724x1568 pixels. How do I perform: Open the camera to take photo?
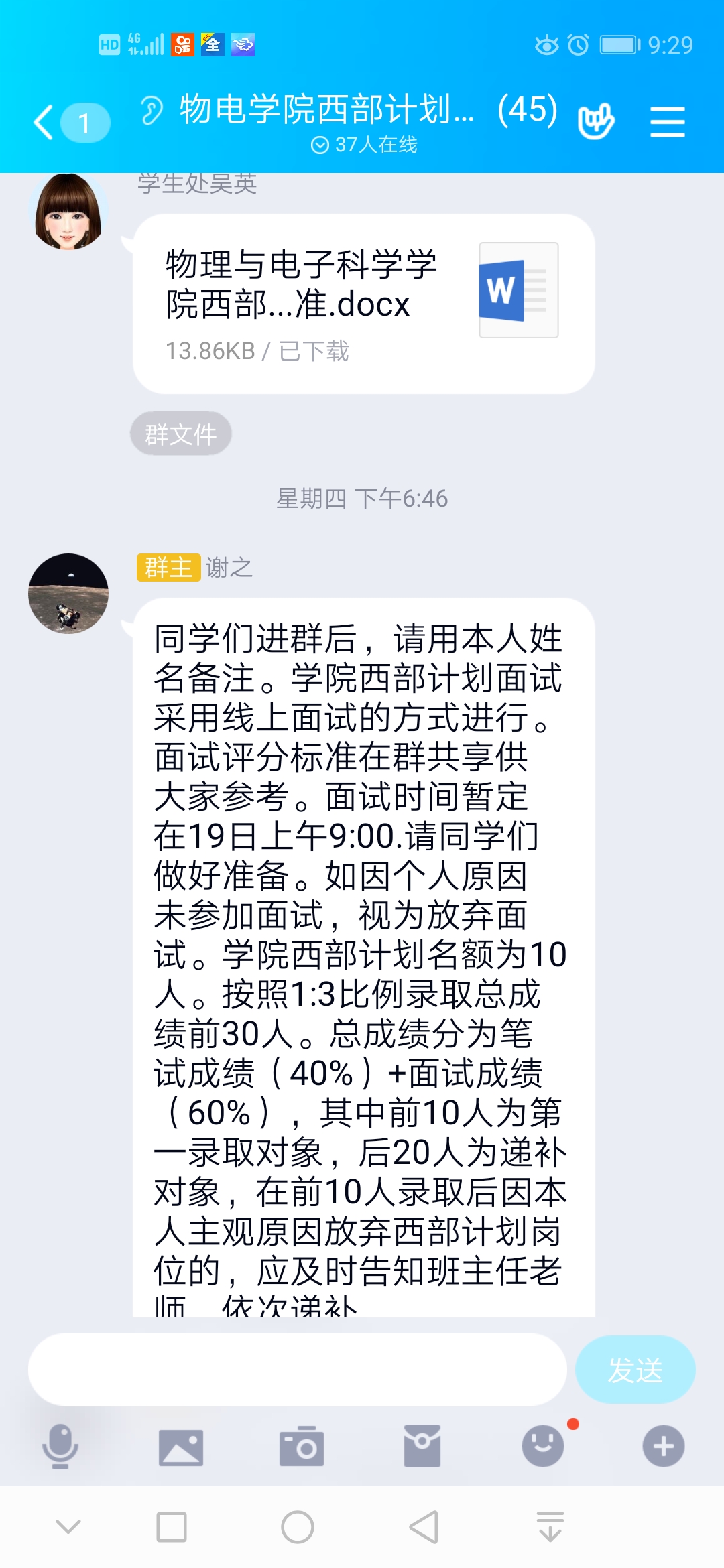pyautogui.click(x=302, y=1446)
